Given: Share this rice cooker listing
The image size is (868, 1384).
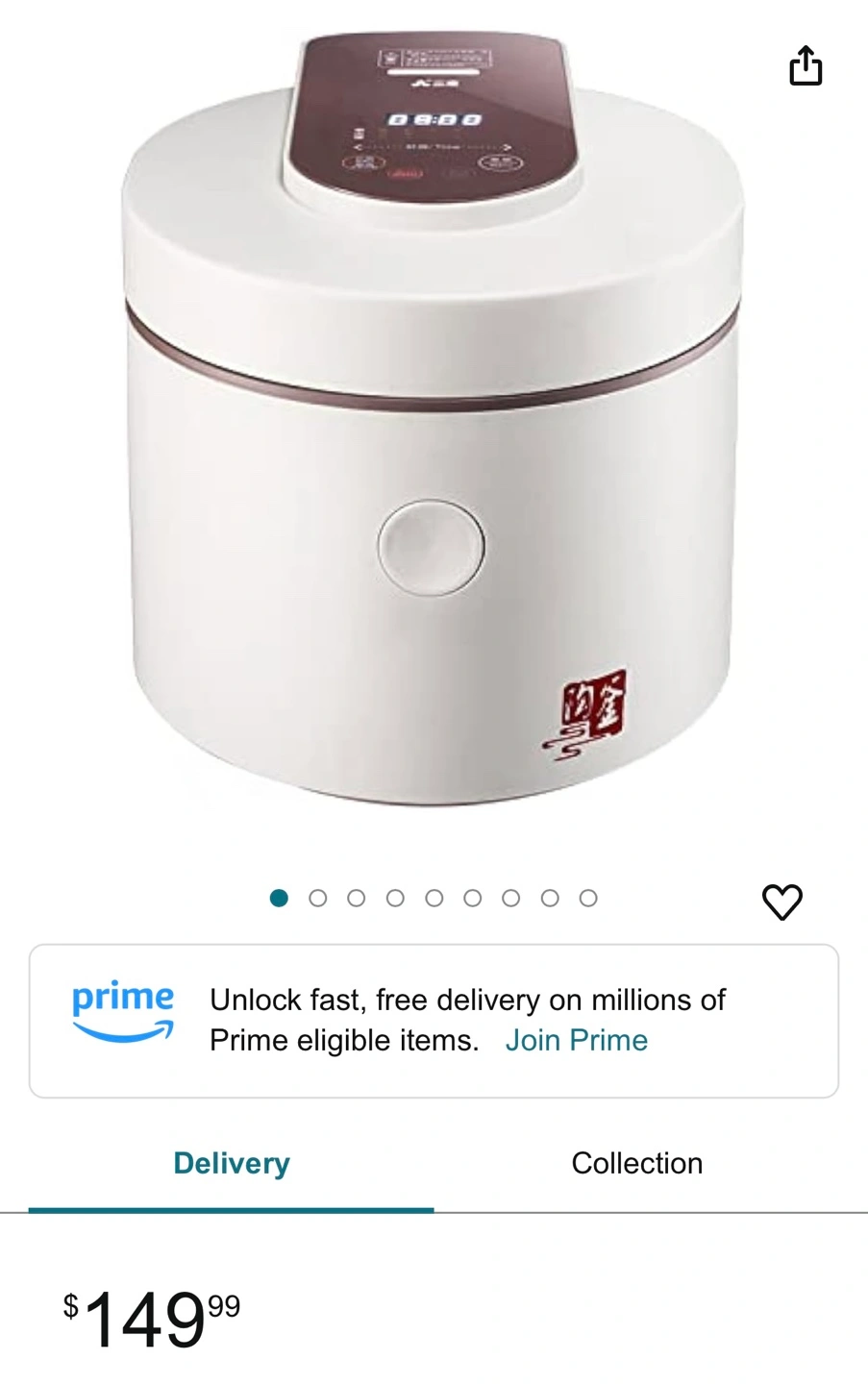Looking at the screenshot, I should [806, 66].
